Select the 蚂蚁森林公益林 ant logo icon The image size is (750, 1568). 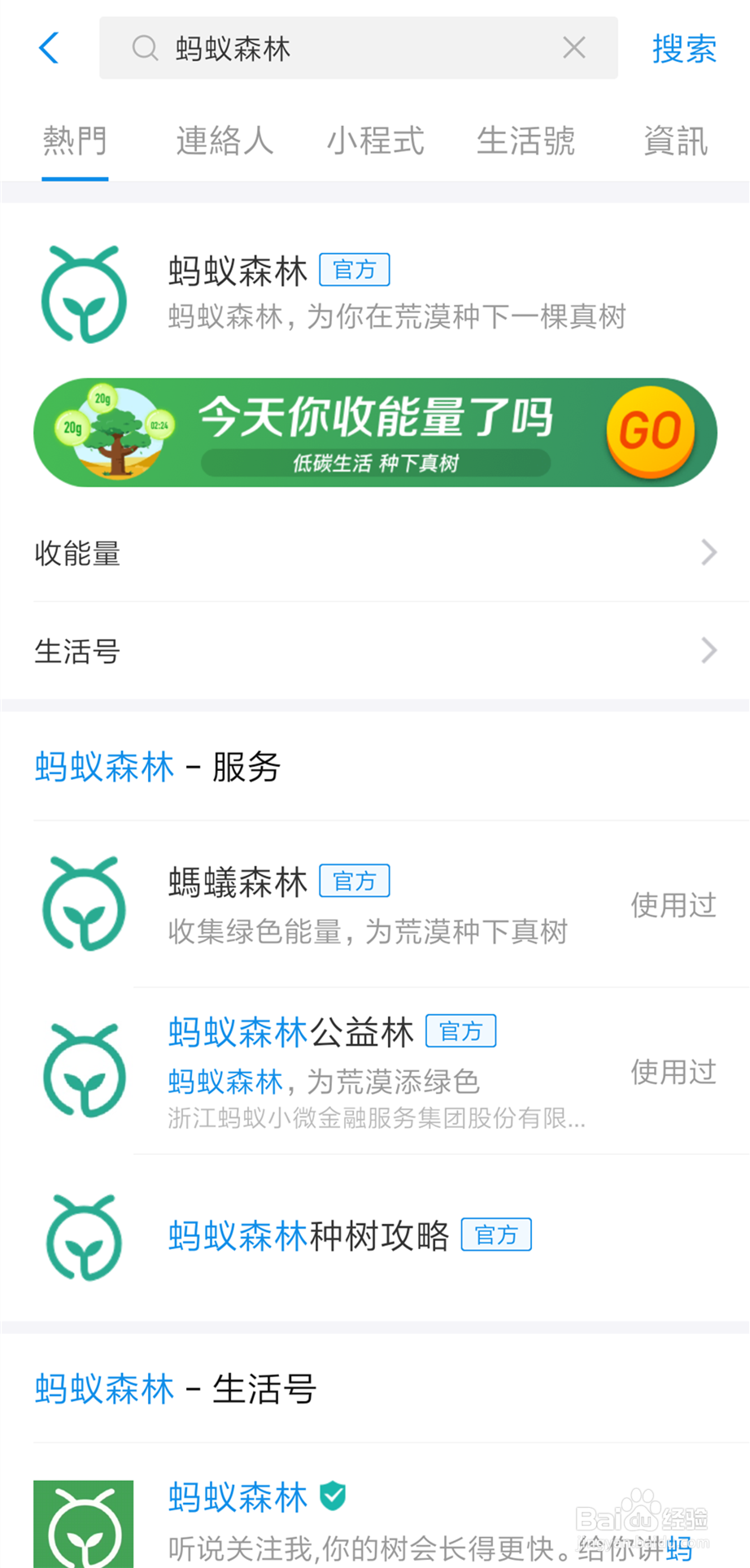click(84, 1070)
